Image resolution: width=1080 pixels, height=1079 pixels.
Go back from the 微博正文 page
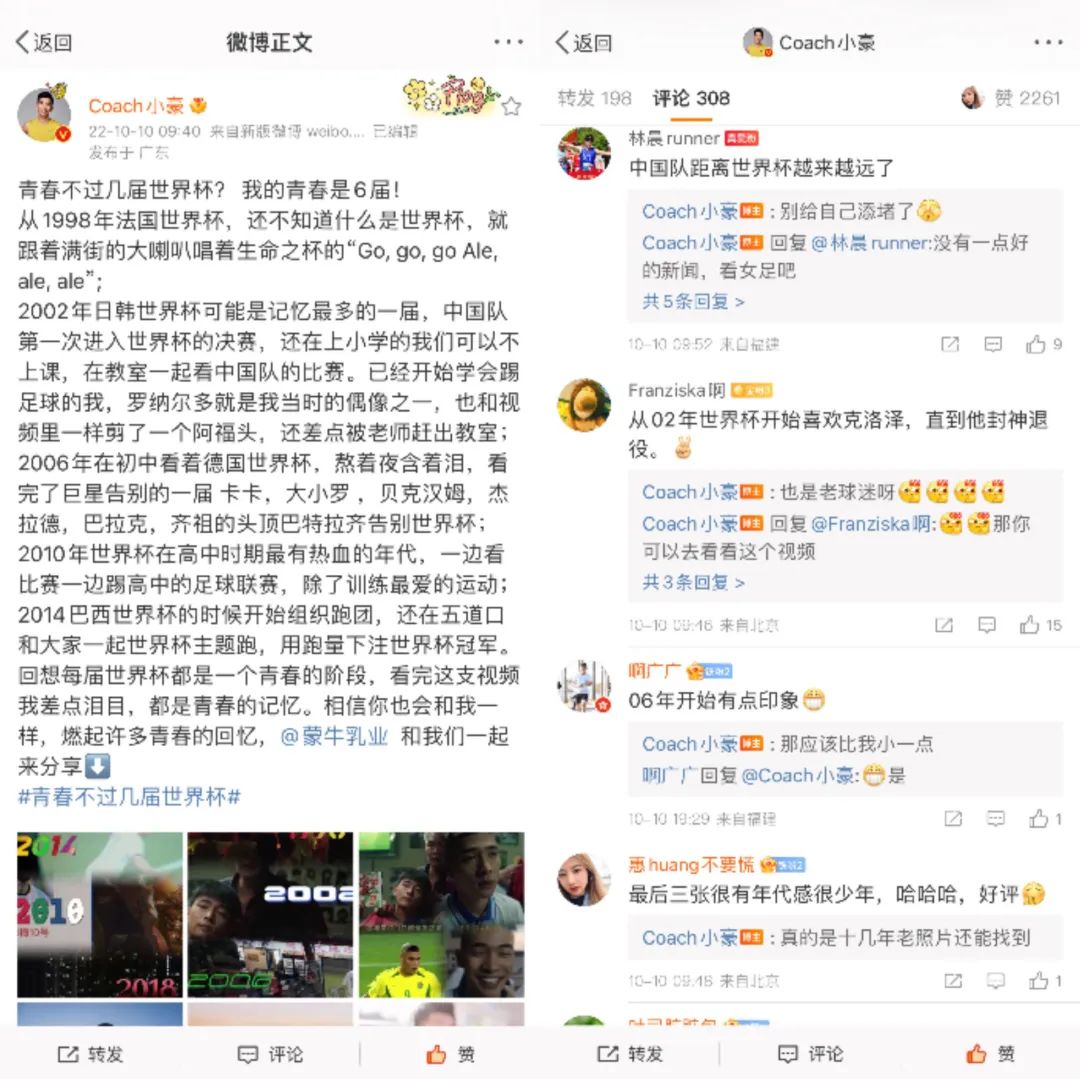43,42
